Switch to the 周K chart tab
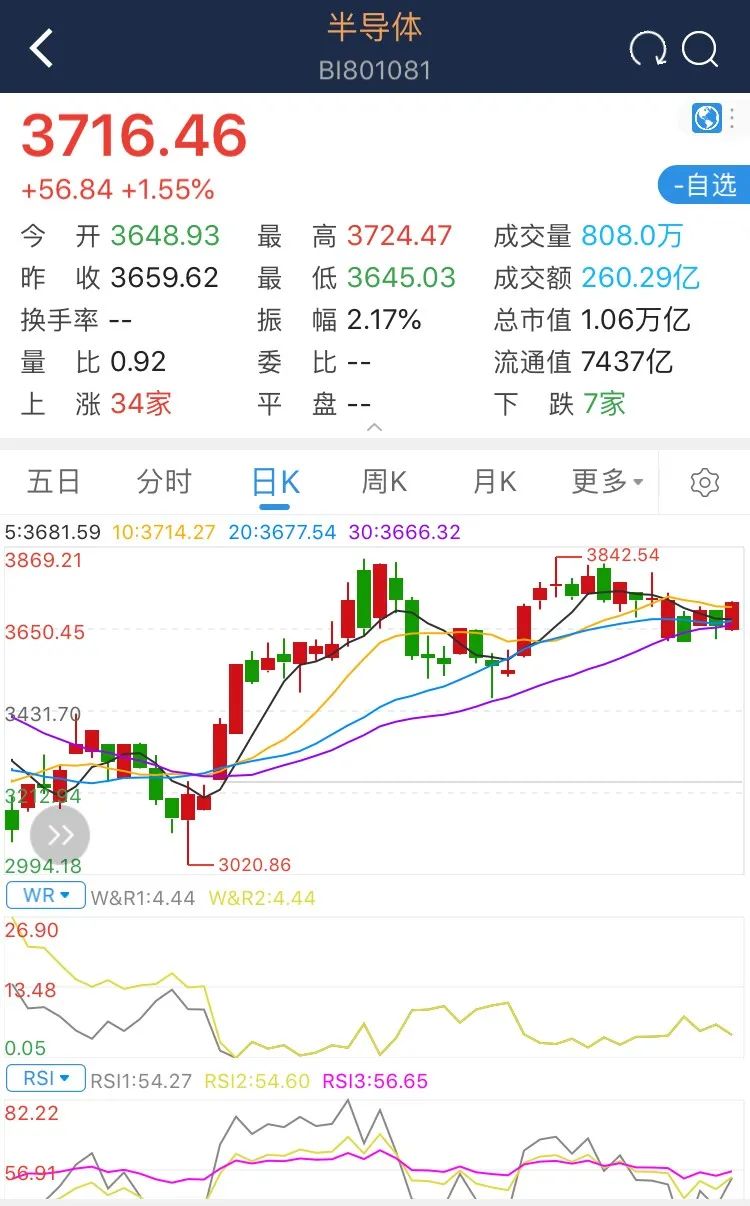The width and height of the screenshot is (750, 1206). 384,482
